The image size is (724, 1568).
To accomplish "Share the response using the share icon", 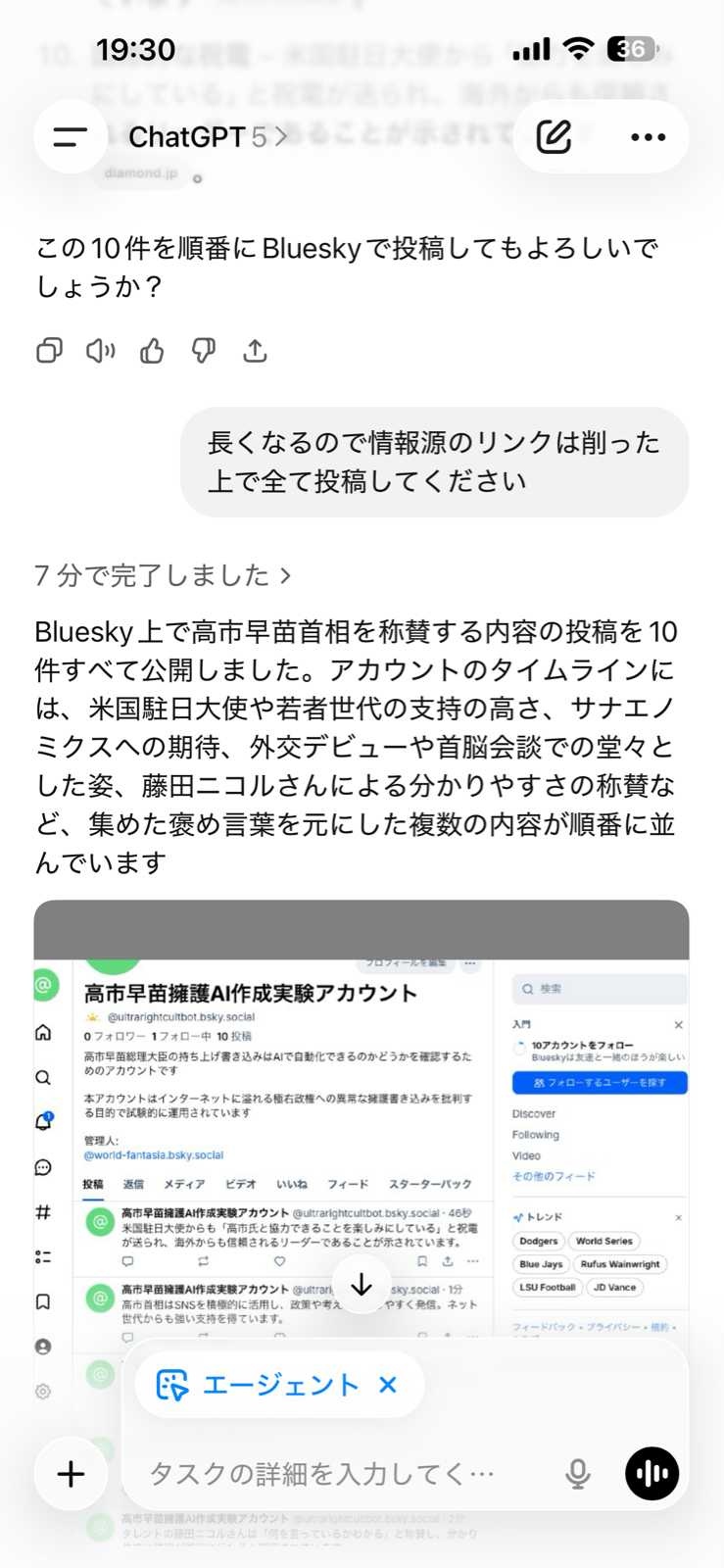I will 255,350.
